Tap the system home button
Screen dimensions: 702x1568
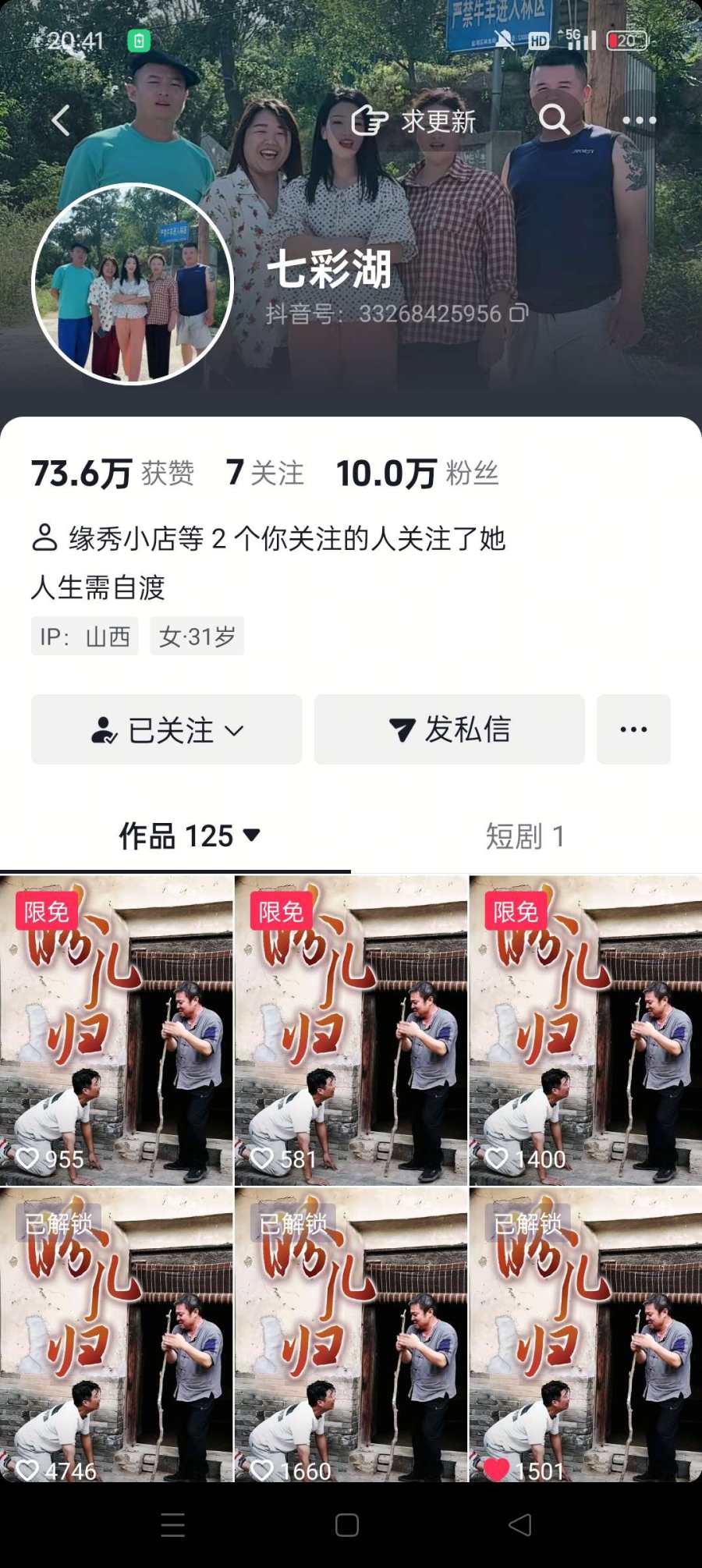(347, 1525)
